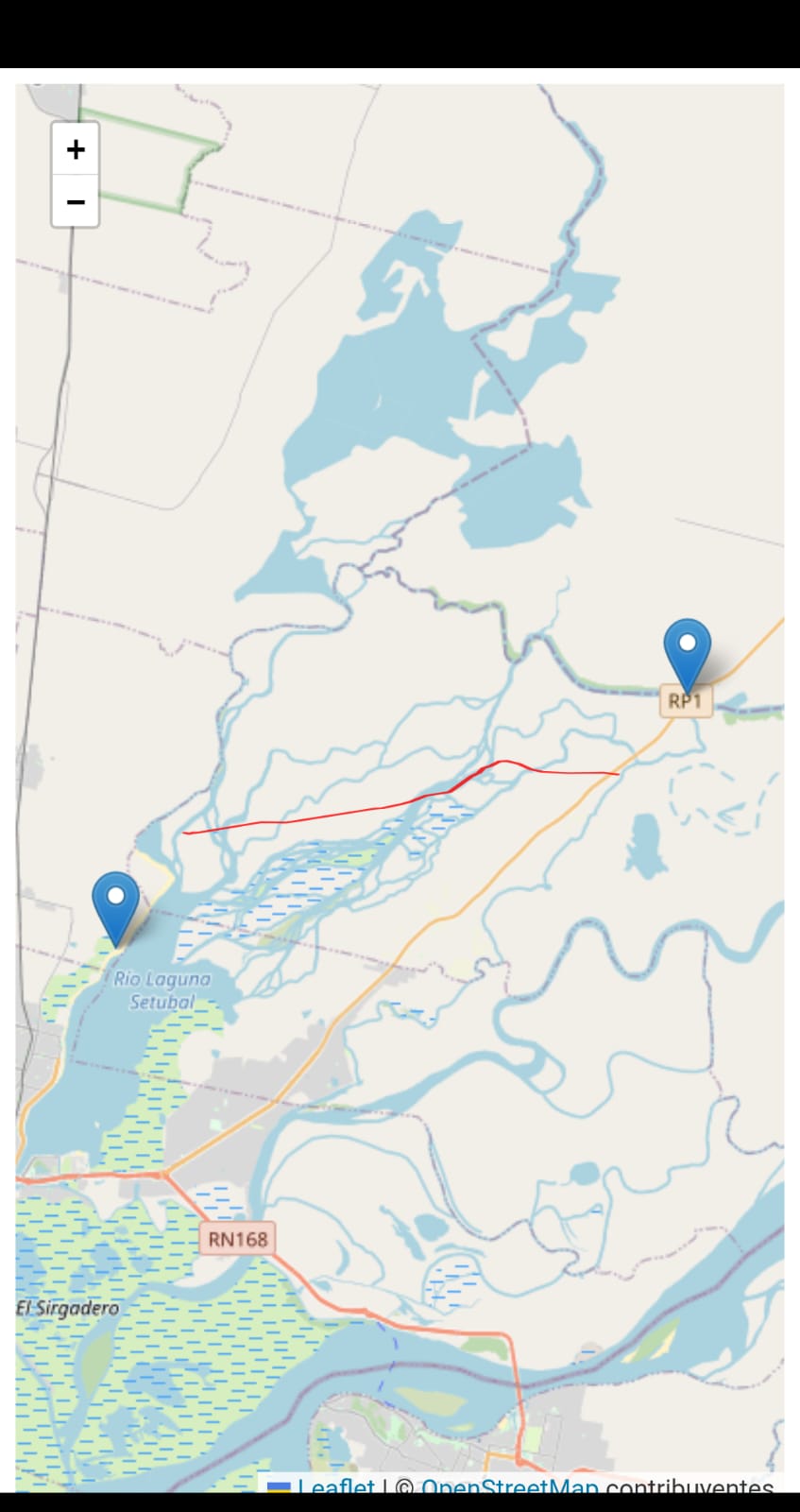The height and width of the screenshot is (1512, 800).
Task: Open the Leaflet attribution link
Action: pyautogui.click(x=335, y=1486)
